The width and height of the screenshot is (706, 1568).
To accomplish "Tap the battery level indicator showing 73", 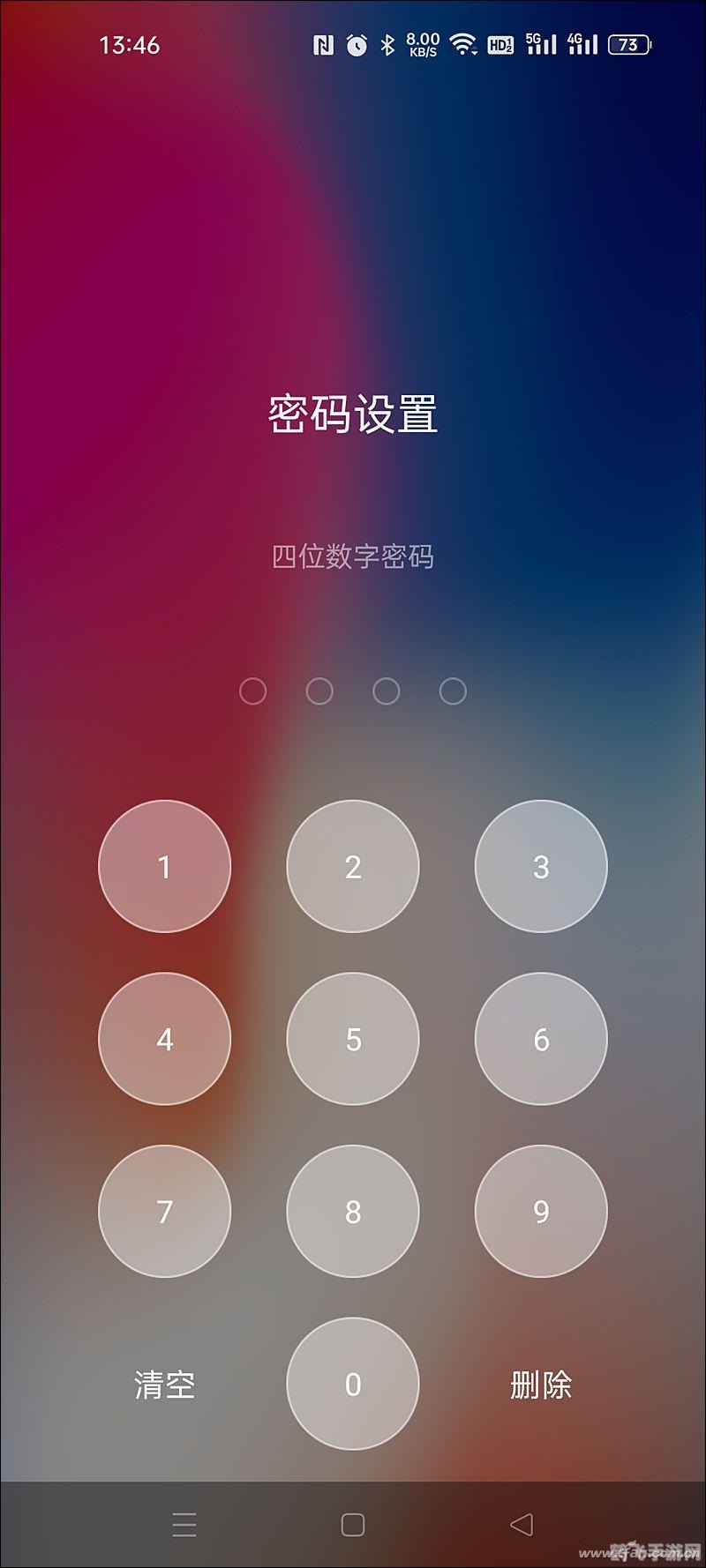I will (x=627, y=42).
